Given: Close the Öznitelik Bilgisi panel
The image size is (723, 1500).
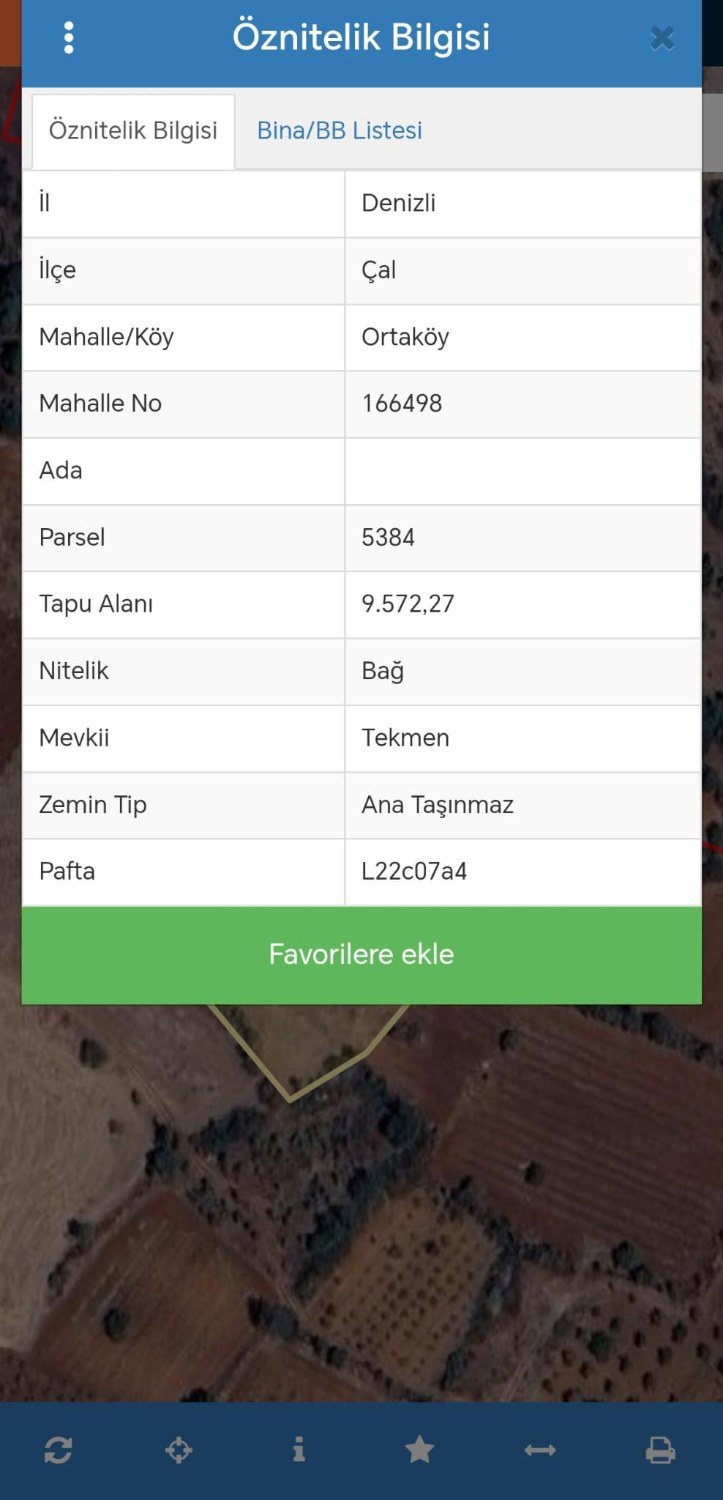Looking at the screenshot, I should coord(661,39).
